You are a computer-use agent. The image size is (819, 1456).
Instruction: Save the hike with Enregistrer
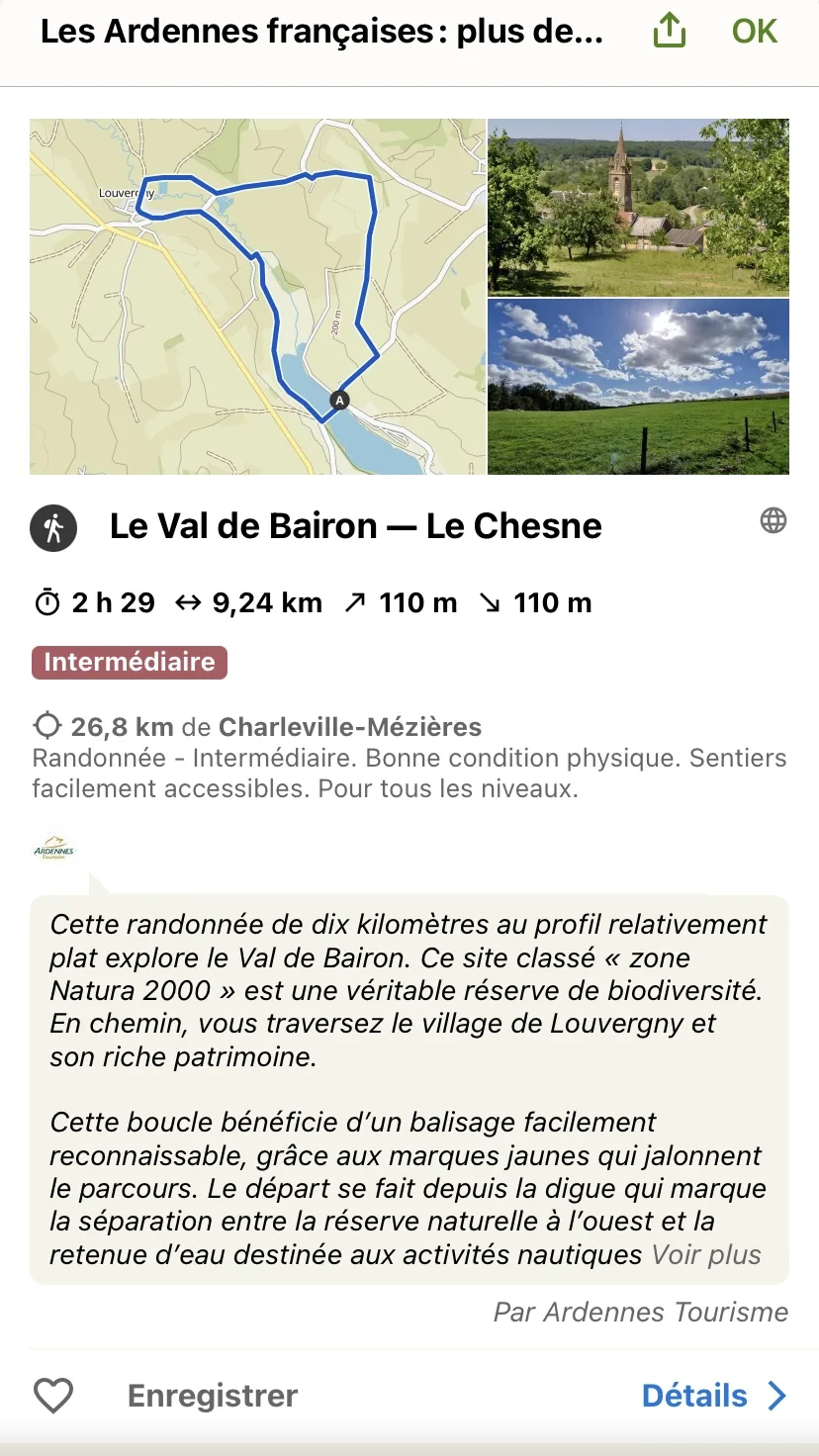click(212, 1396)
